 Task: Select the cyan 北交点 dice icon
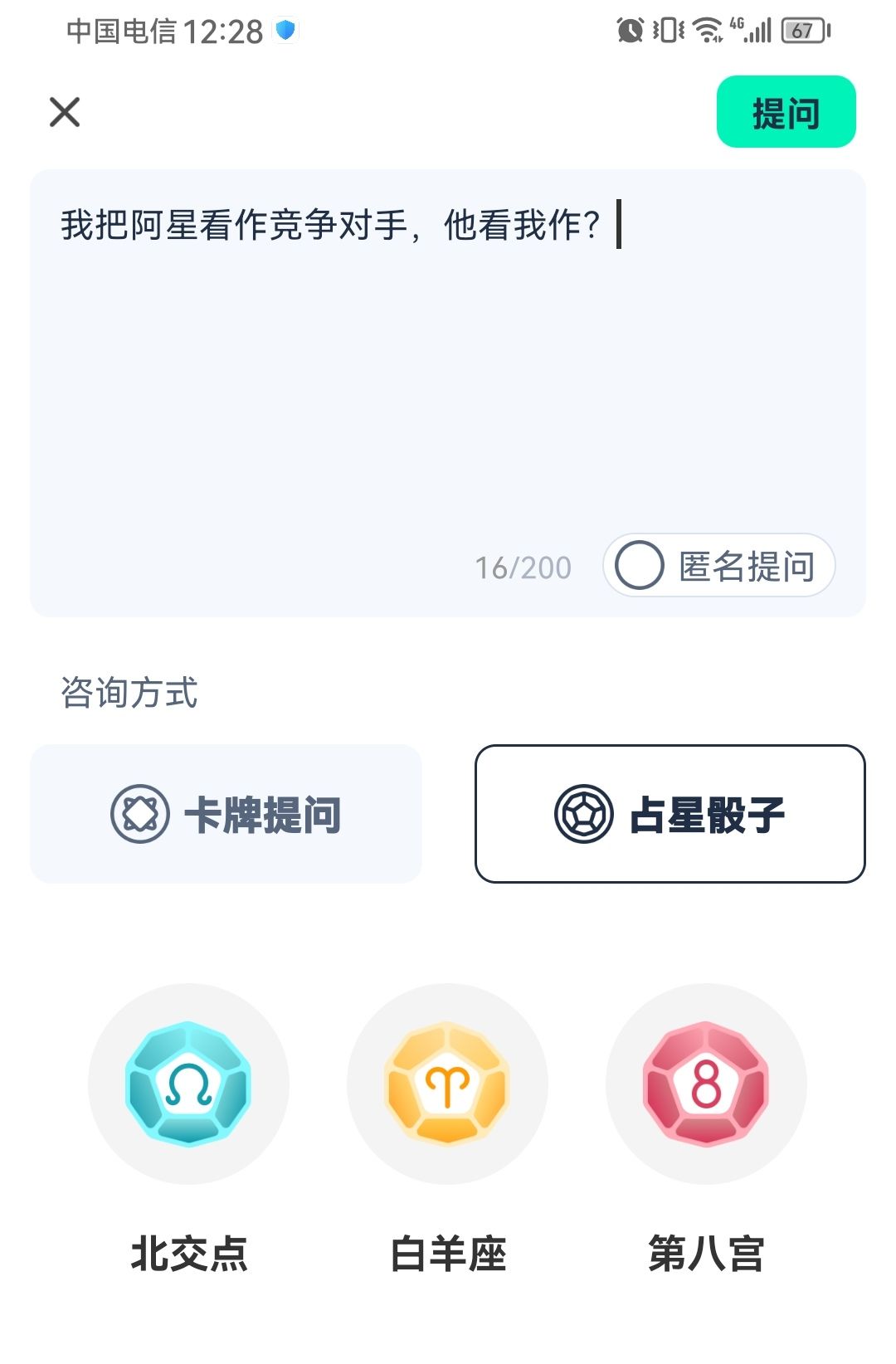[187, 1083]
